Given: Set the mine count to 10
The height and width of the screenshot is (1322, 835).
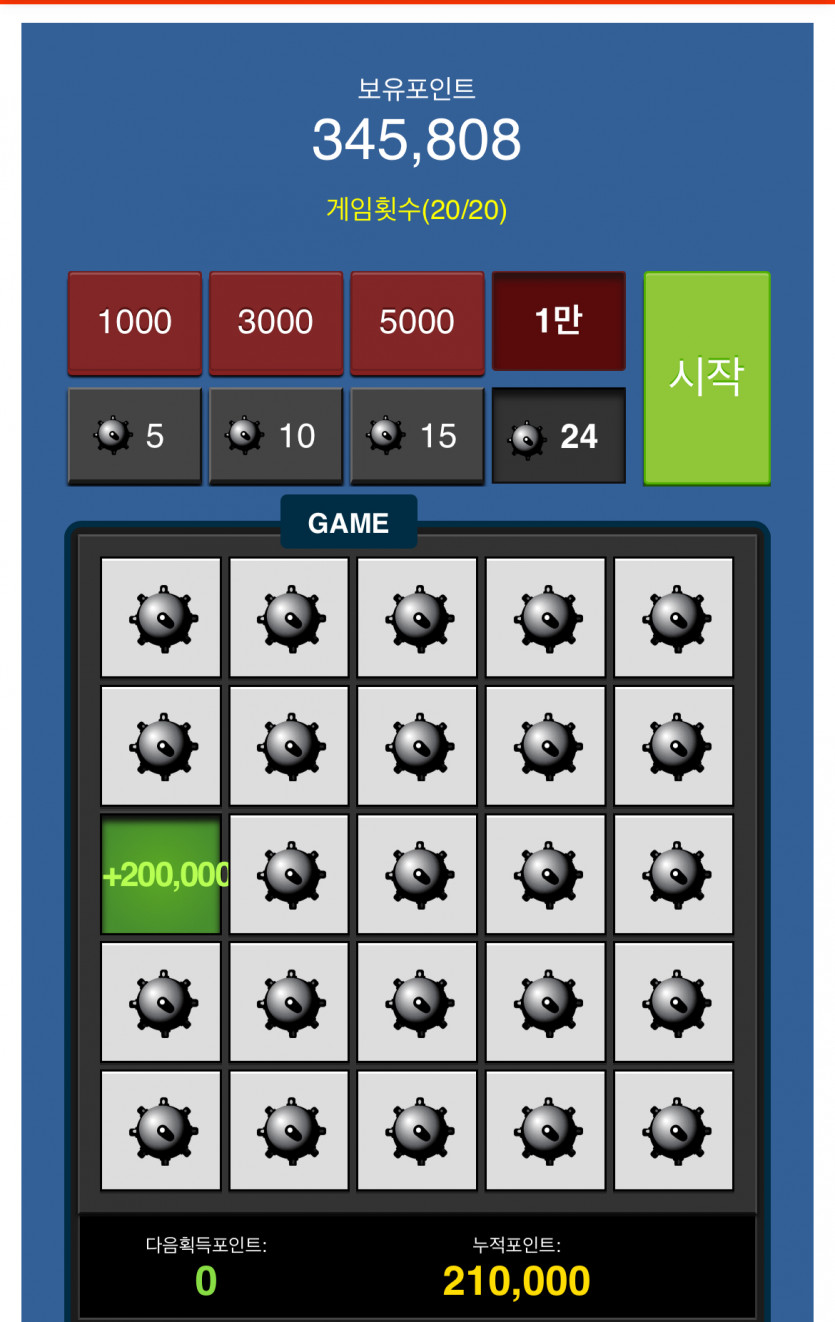Looking at the screenshot, I should pos(276,436).
